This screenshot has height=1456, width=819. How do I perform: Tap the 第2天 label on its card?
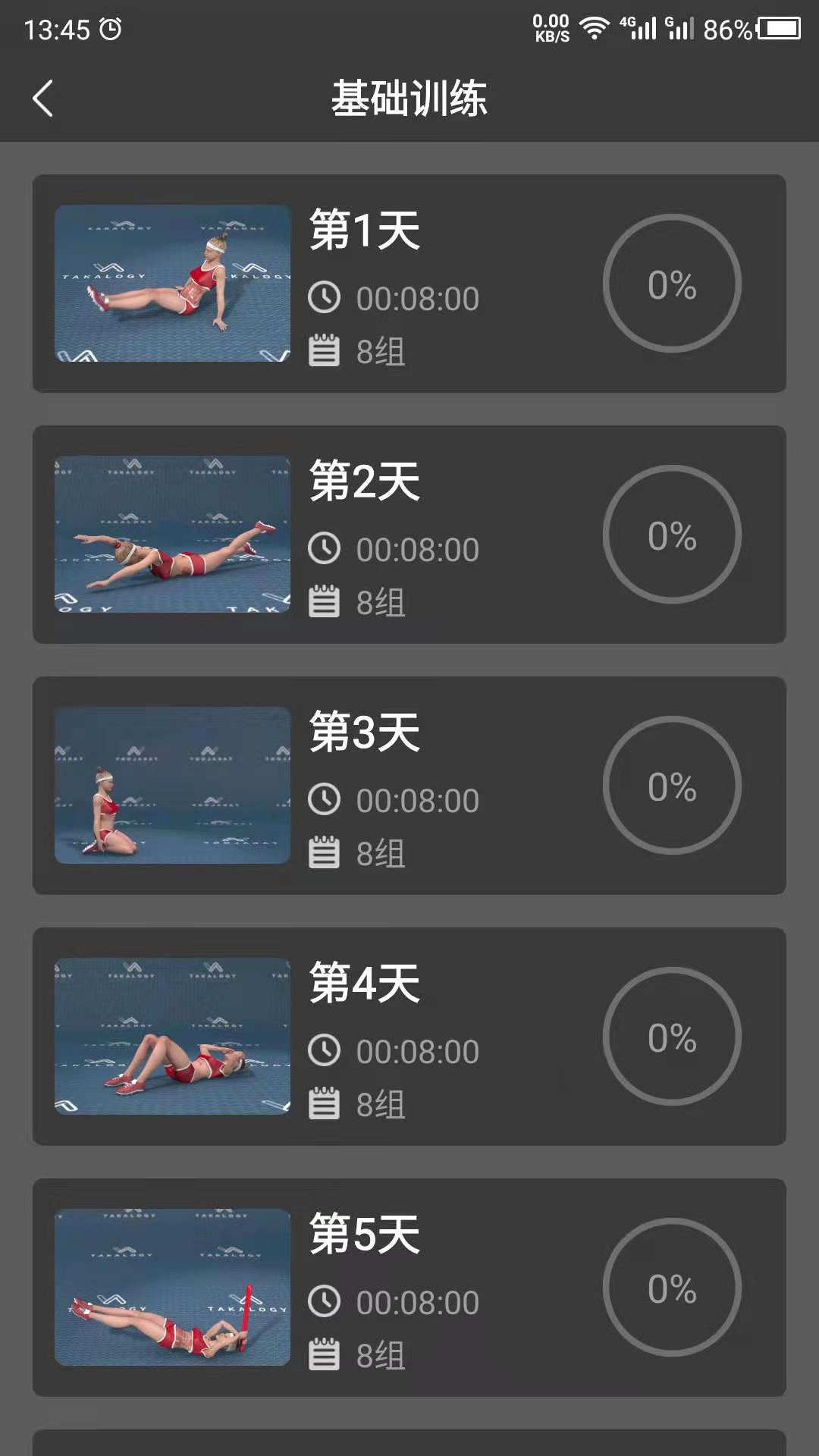[366, 480]
